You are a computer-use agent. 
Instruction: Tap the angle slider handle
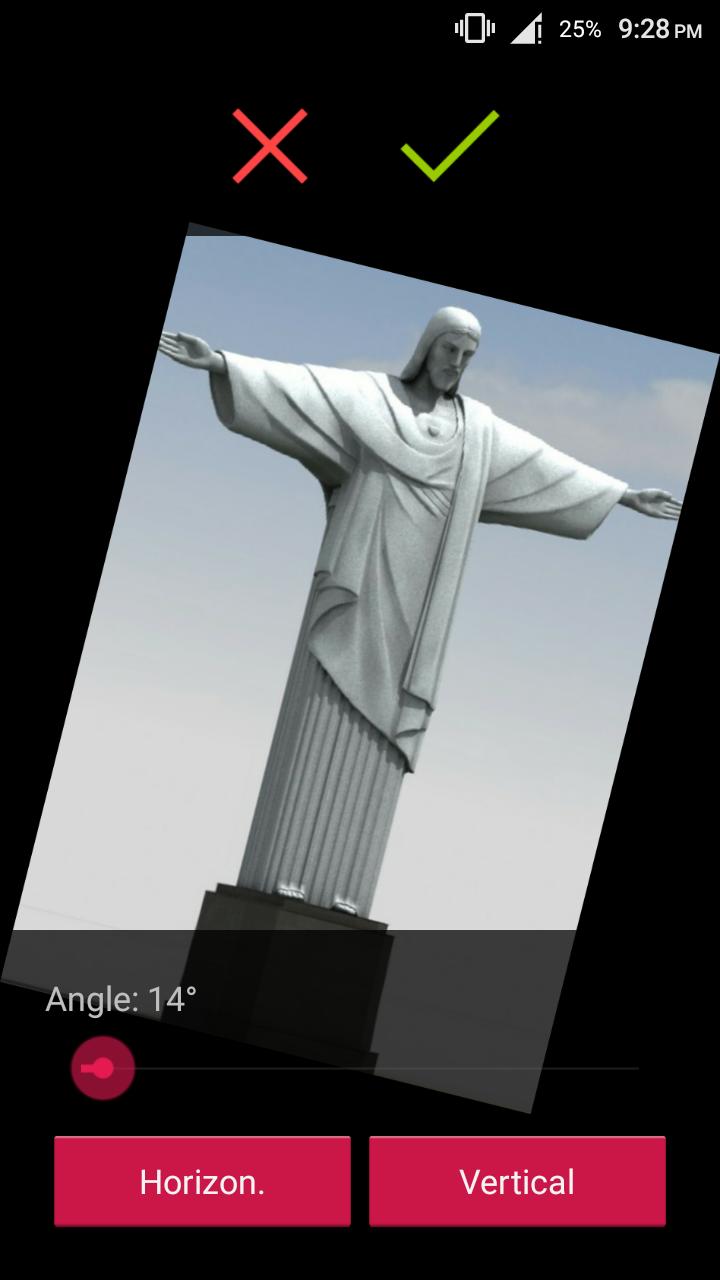[103, 1068]
